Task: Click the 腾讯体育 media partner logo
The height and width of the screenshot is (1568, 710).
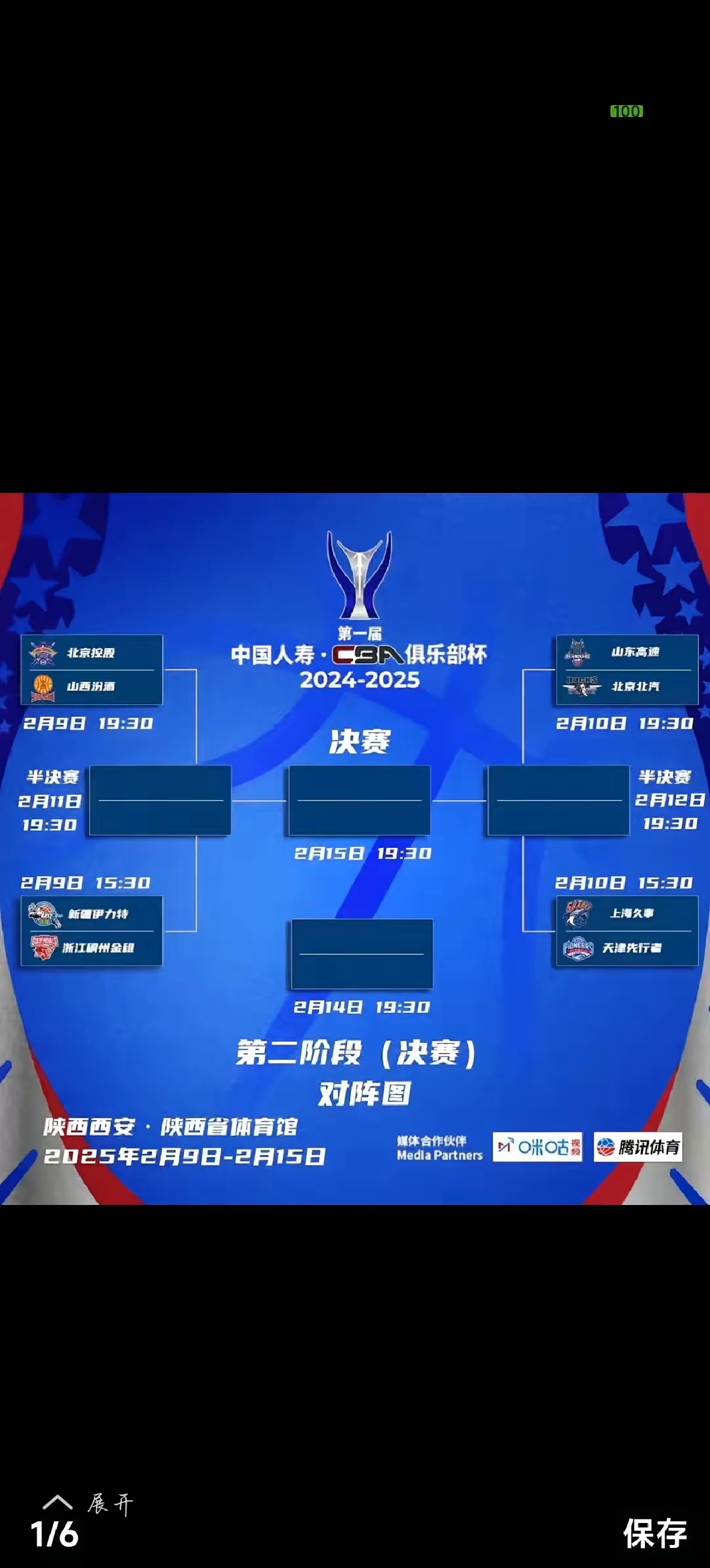Action: pyautogui.click(x=638, y=1148)
